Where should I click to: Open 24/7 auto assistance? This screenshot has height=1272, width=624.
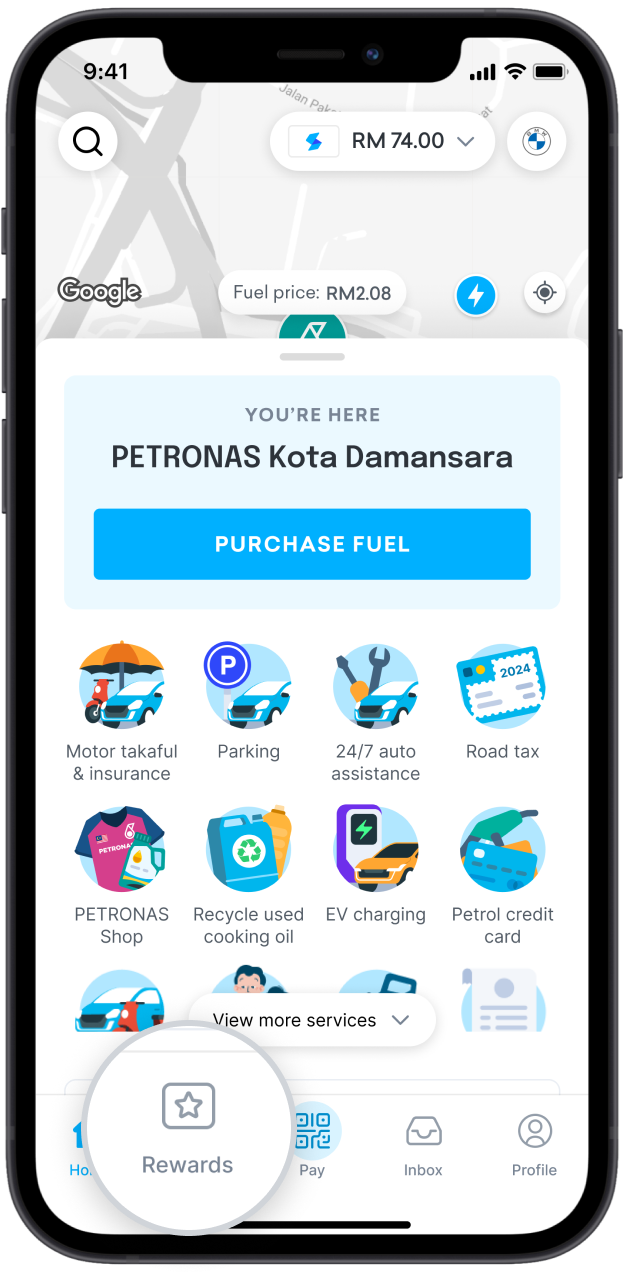pos(375,711)
